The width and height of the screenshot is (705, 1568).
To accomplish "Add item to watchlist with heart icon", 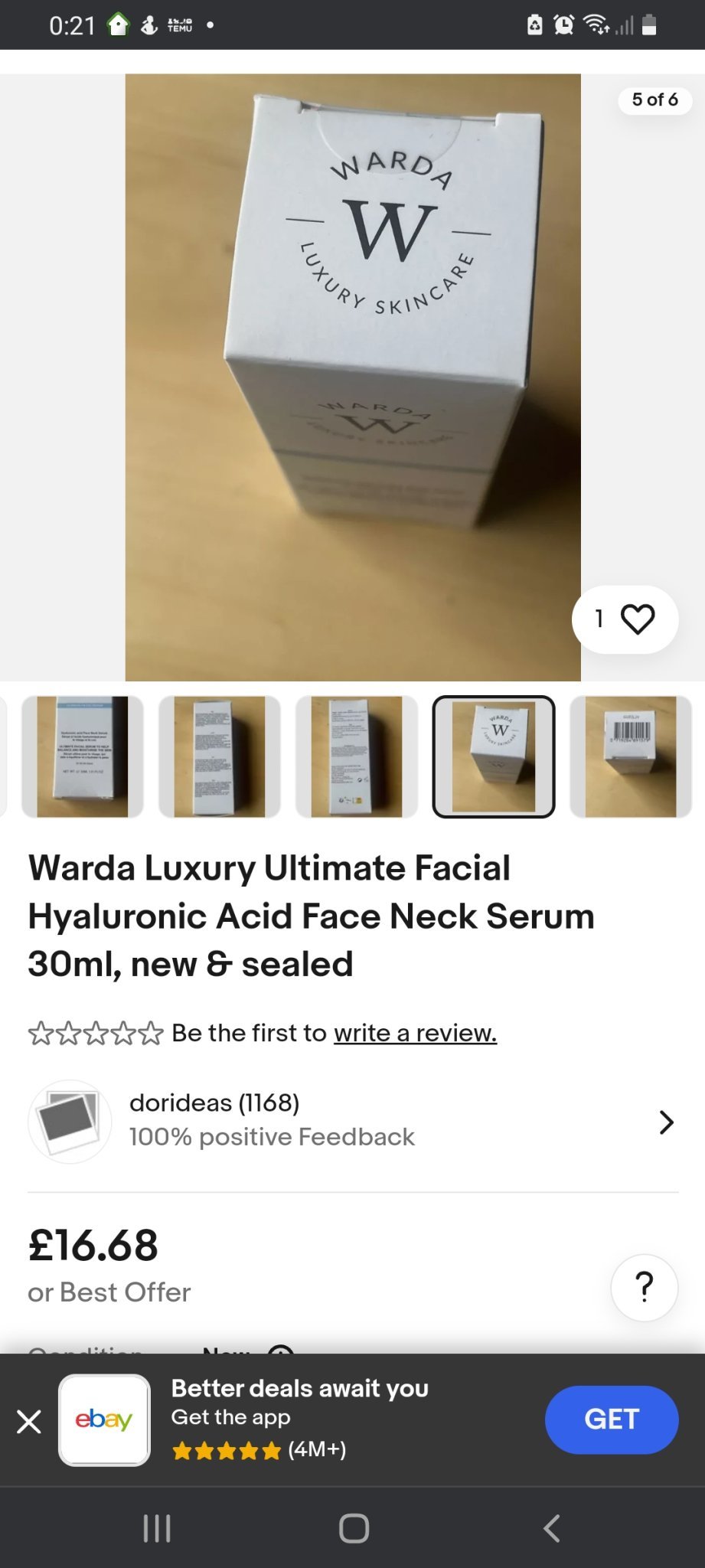I will tap(636, 619).
